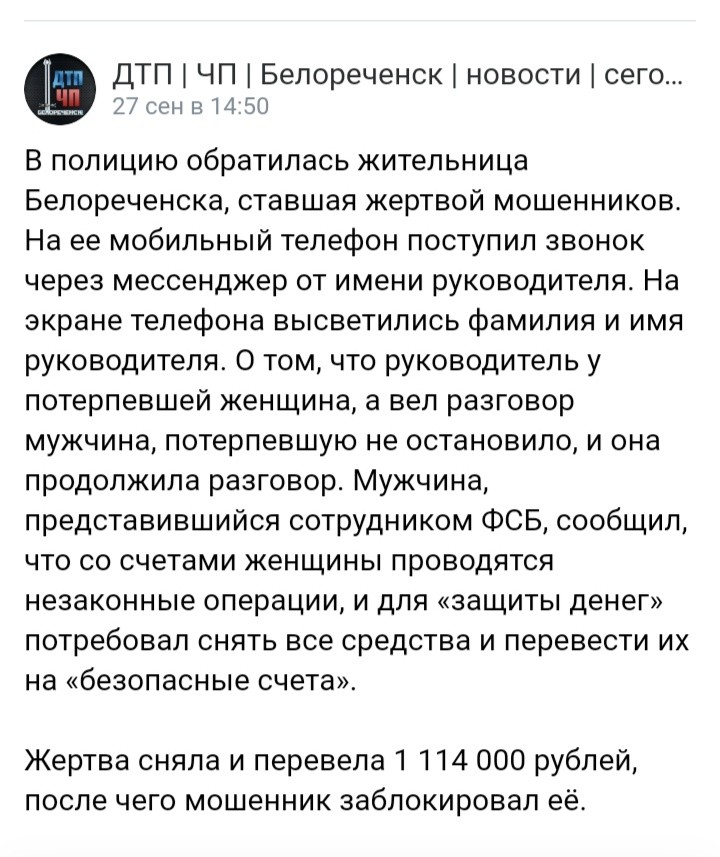720x857 pixels.
Task: Open the ДТП ЧП Белореченск community avatar
Action: point(58,88)
